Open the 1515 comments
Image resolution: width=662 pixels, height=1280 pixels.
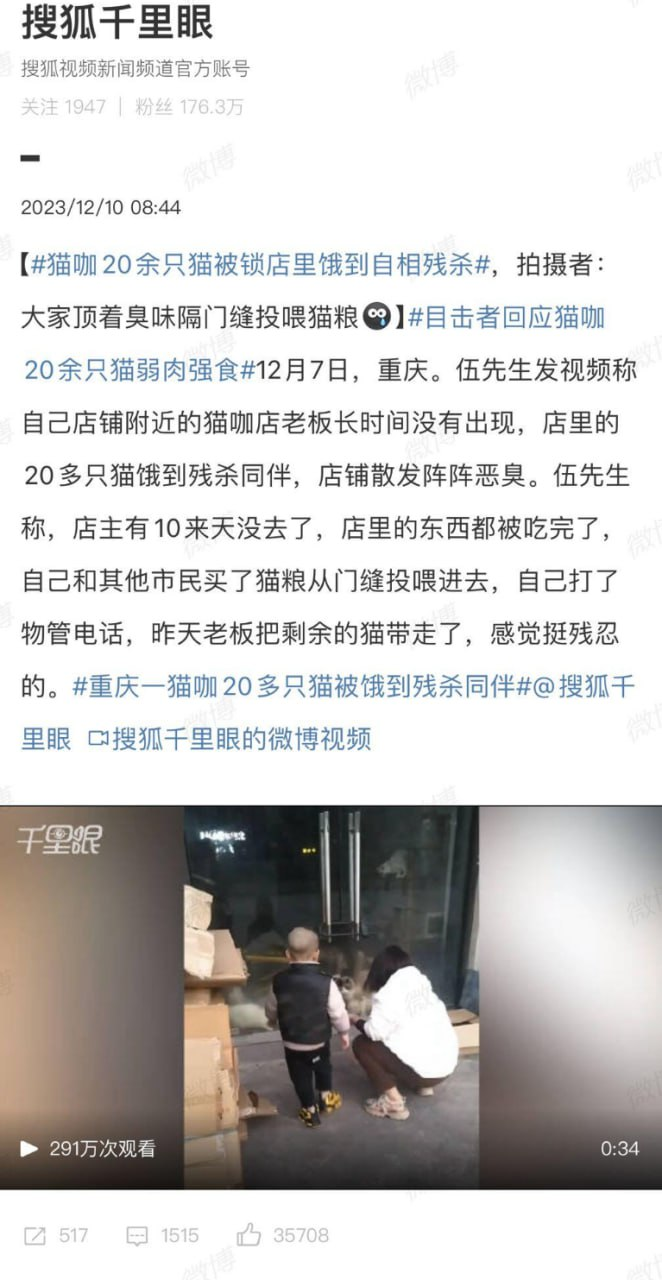163,1235
